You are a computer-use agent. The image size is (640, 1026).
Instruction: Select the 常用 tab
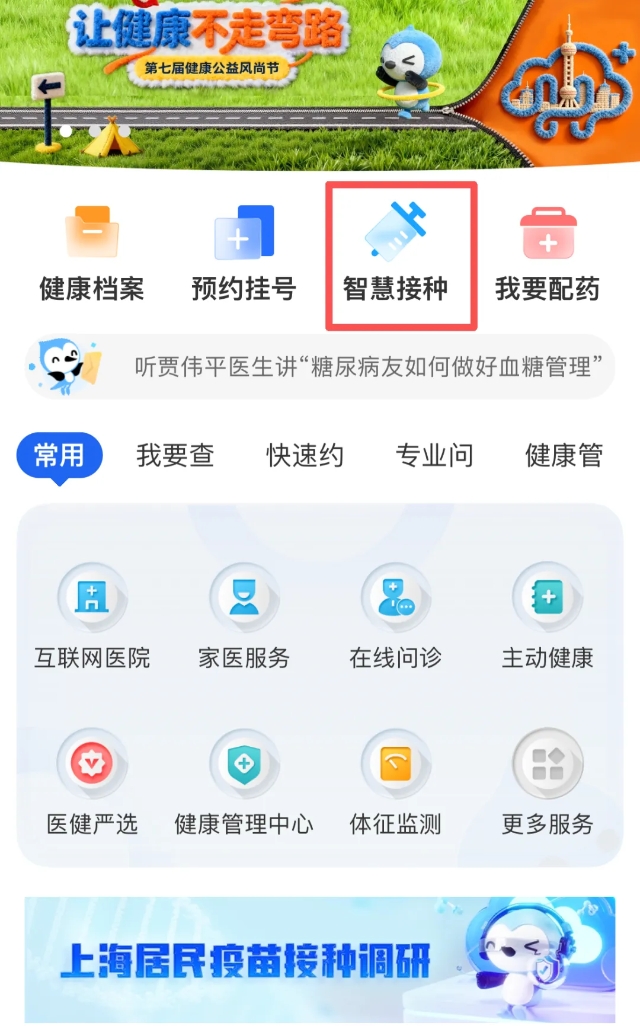(x=60, y=456)
